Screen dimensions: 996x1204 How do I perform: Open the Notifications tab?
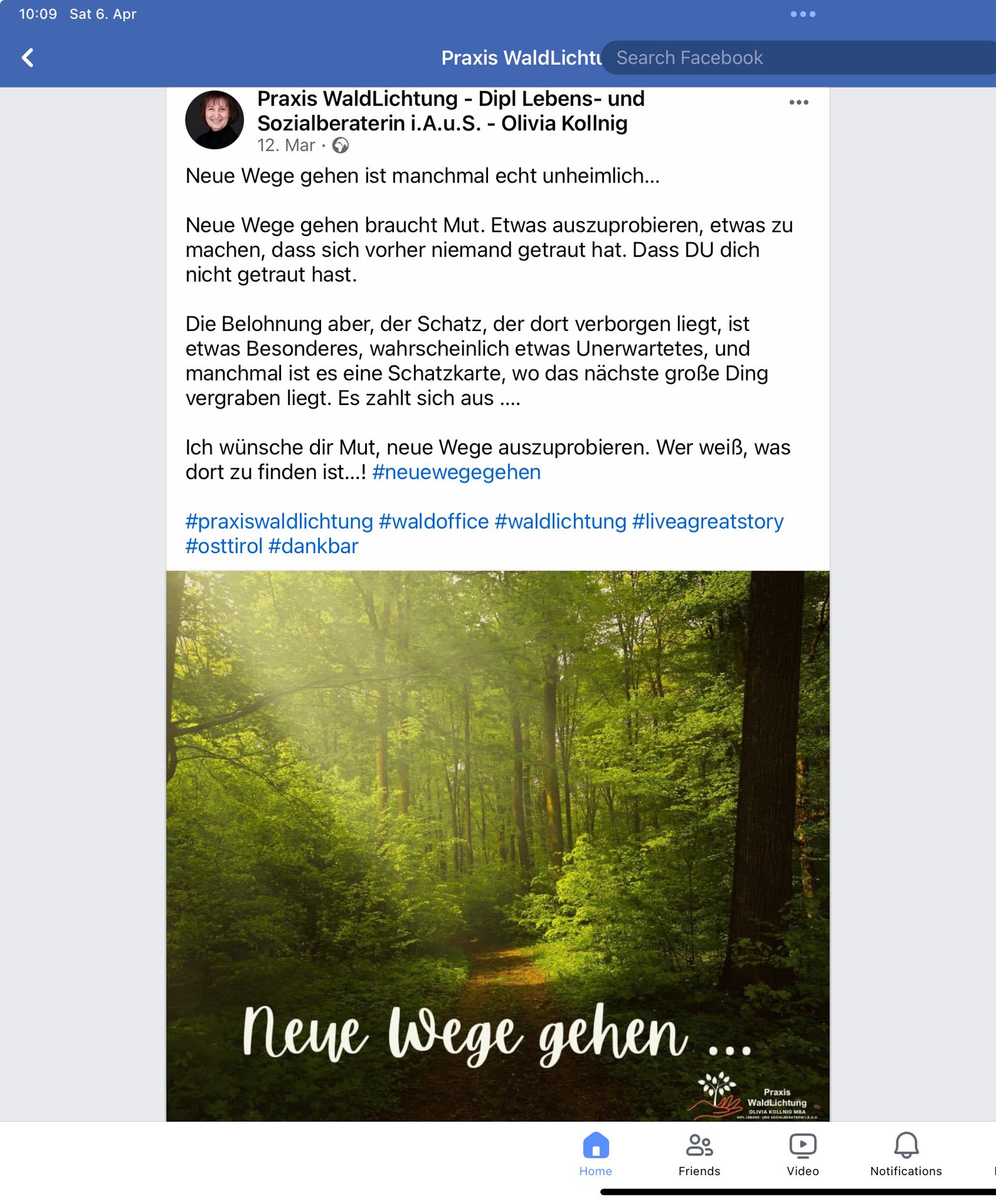pyautogui.click(x=906, y=1154)
